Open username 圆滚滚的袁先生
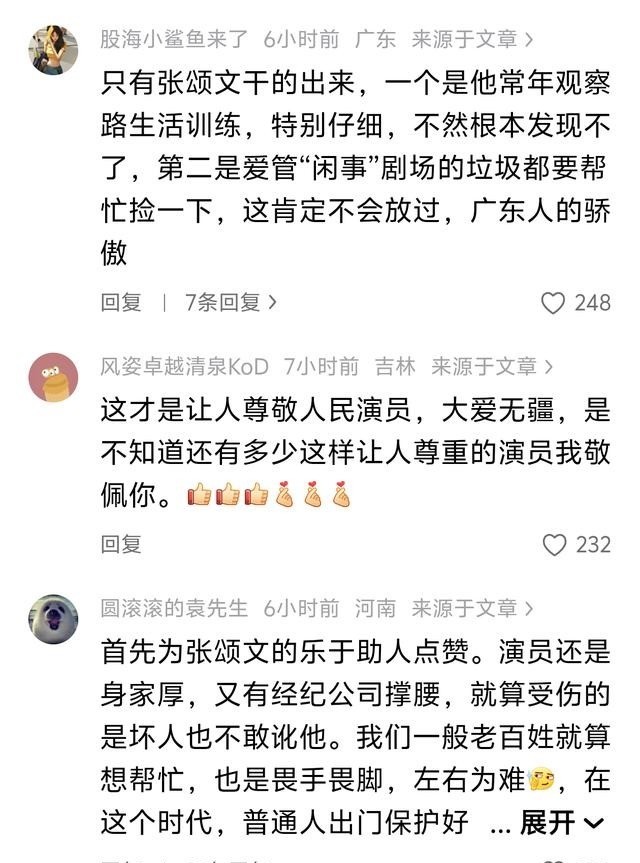640x863 pixels. point(174,608)
